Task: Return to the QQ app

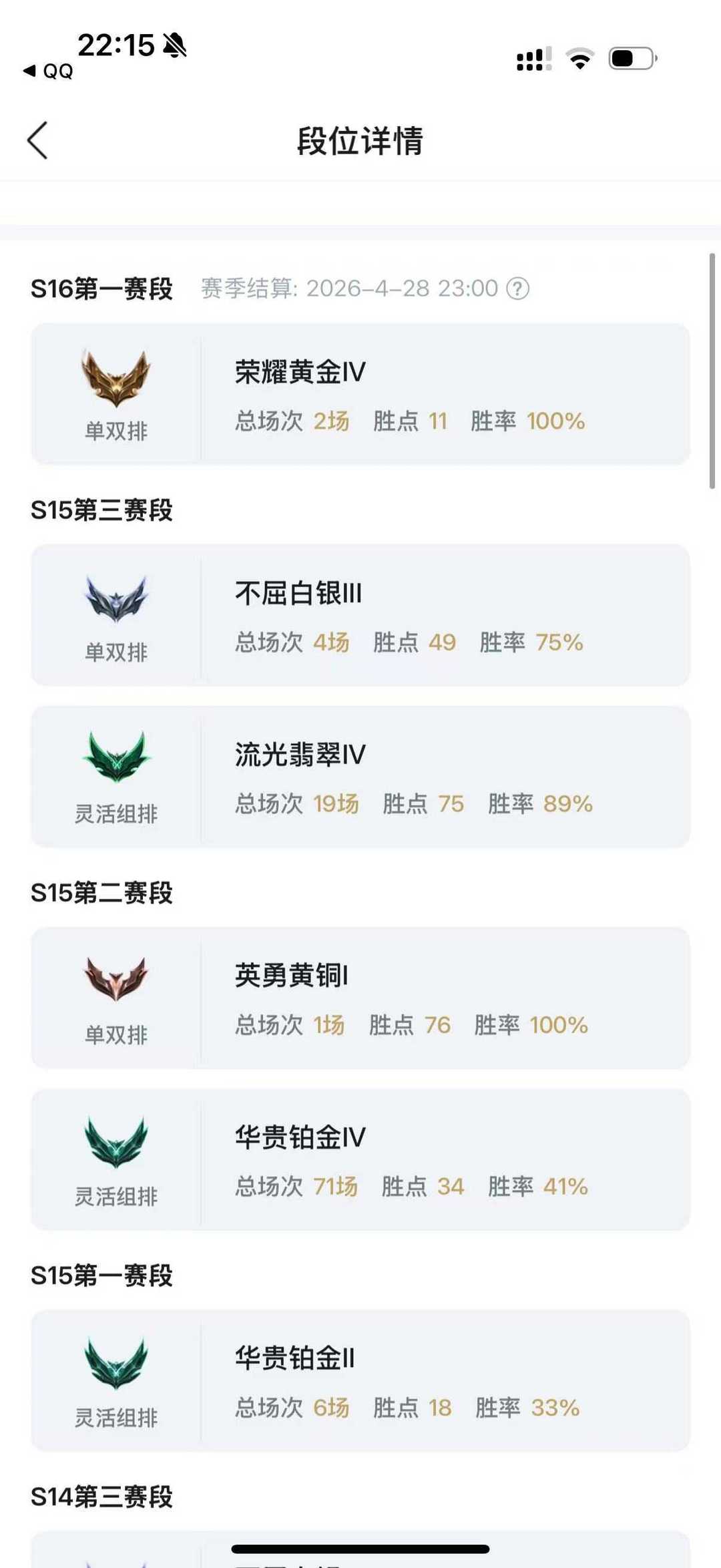Action: click(x=48, y=71)
